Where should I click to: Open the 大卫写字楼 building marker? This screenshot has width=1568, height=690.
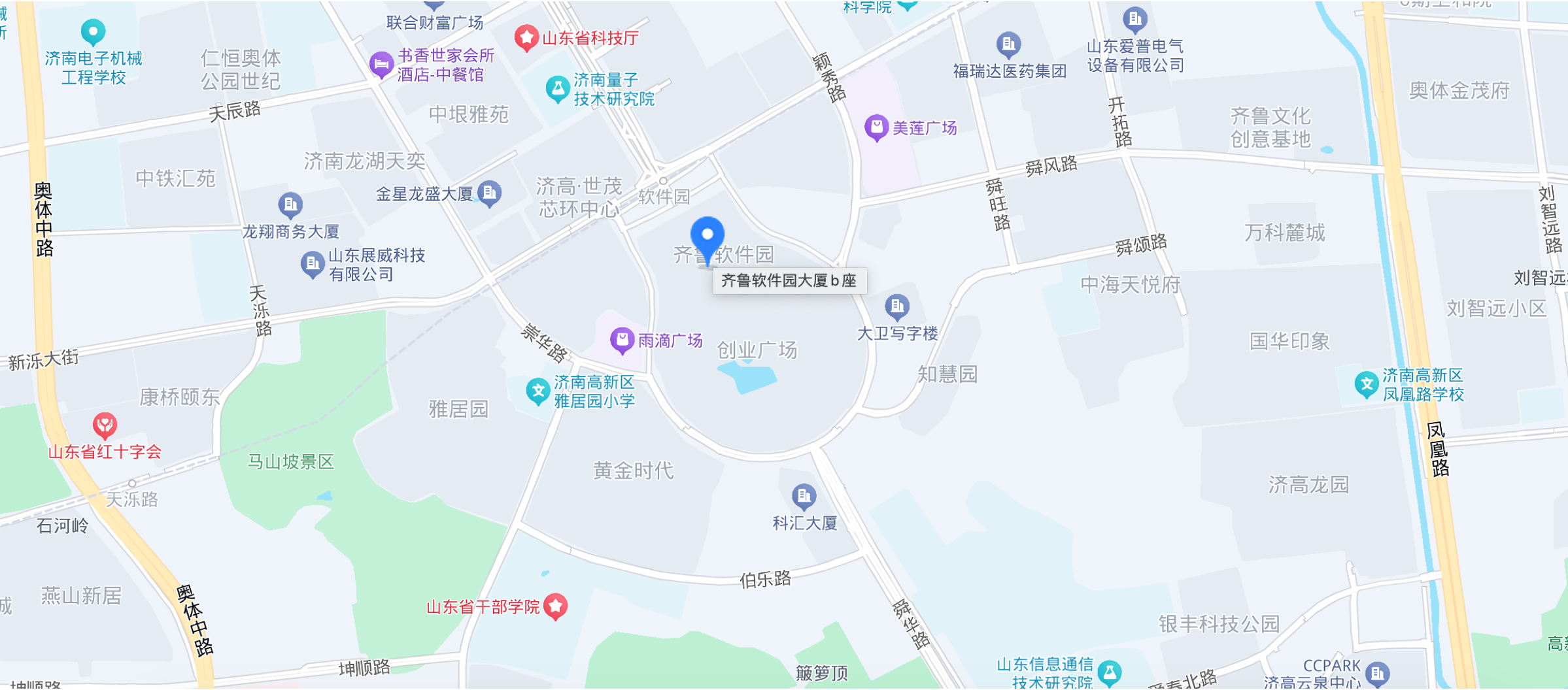click(896, 306)
